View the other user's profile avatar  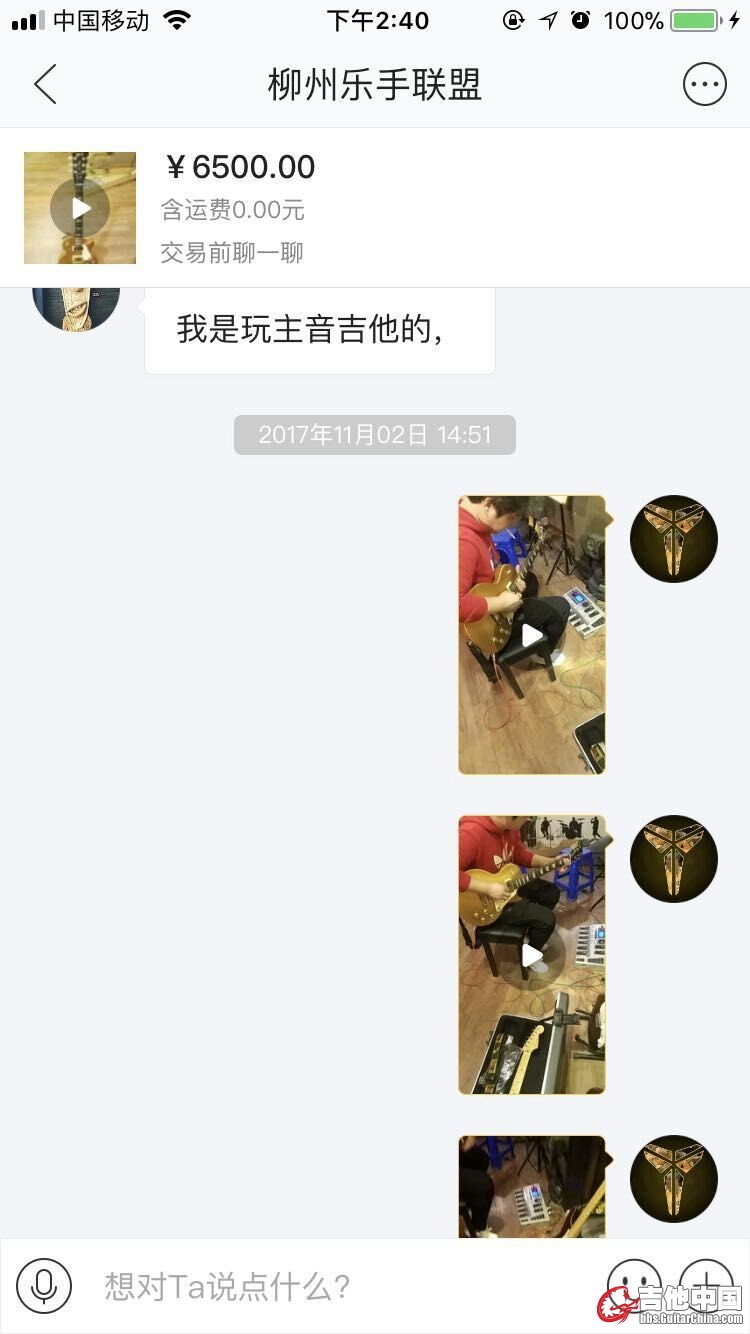click(76, 304)
